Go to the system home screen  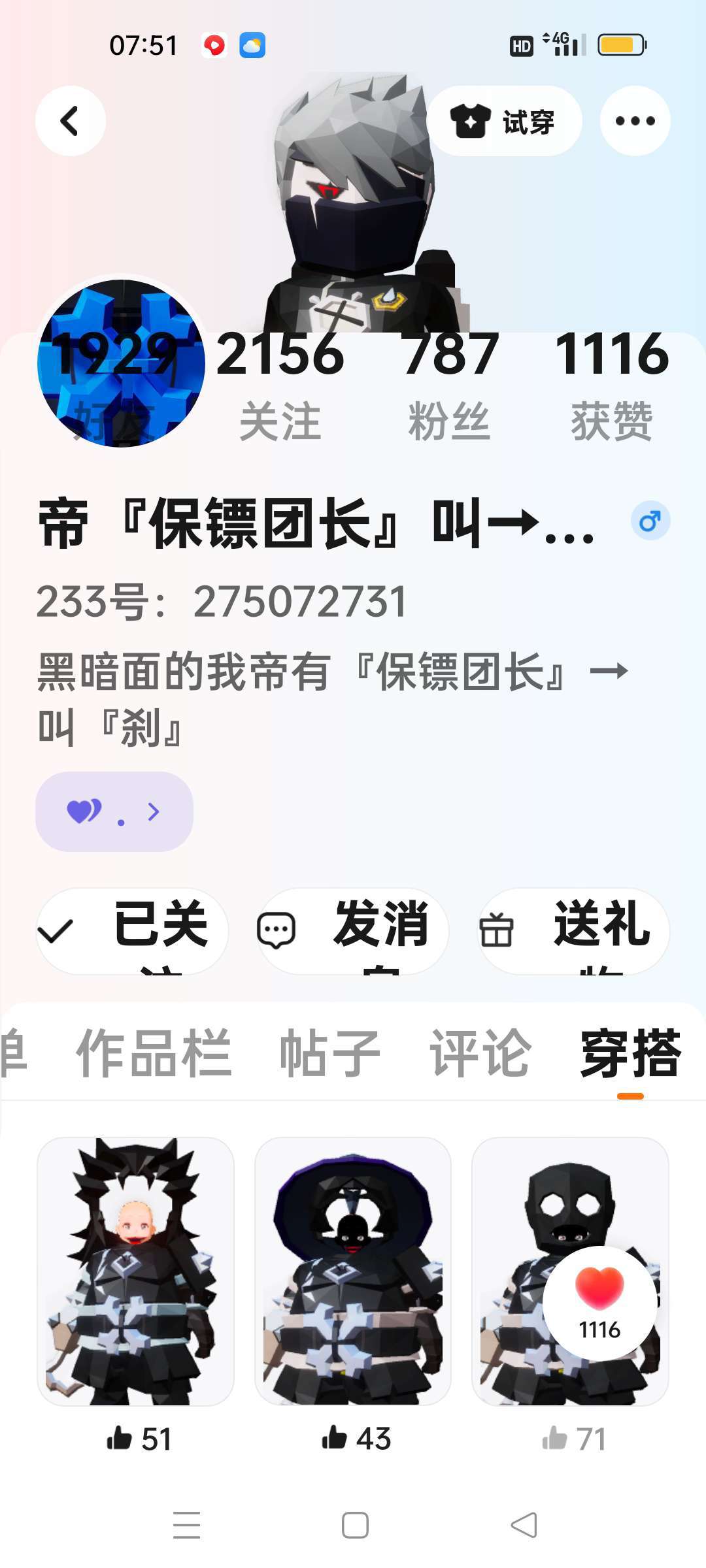(x=355, y=1526)
